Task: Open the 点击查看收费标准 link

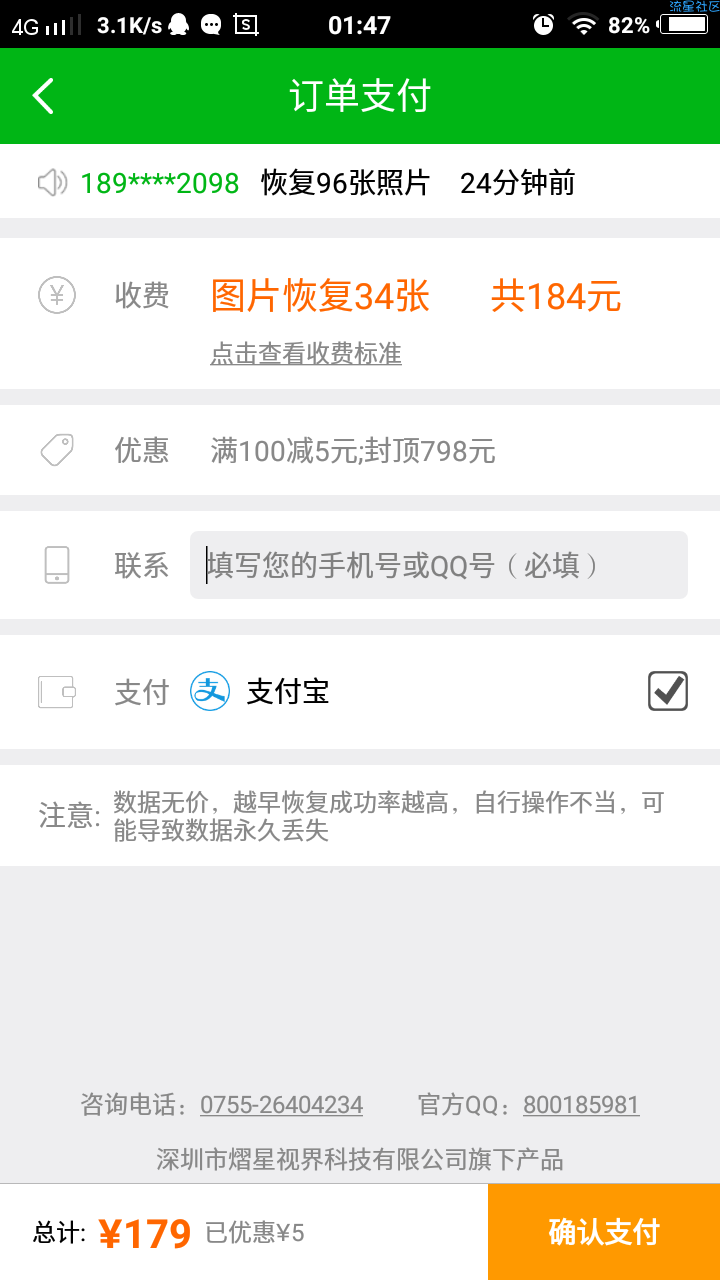Action: click(306, 354)
